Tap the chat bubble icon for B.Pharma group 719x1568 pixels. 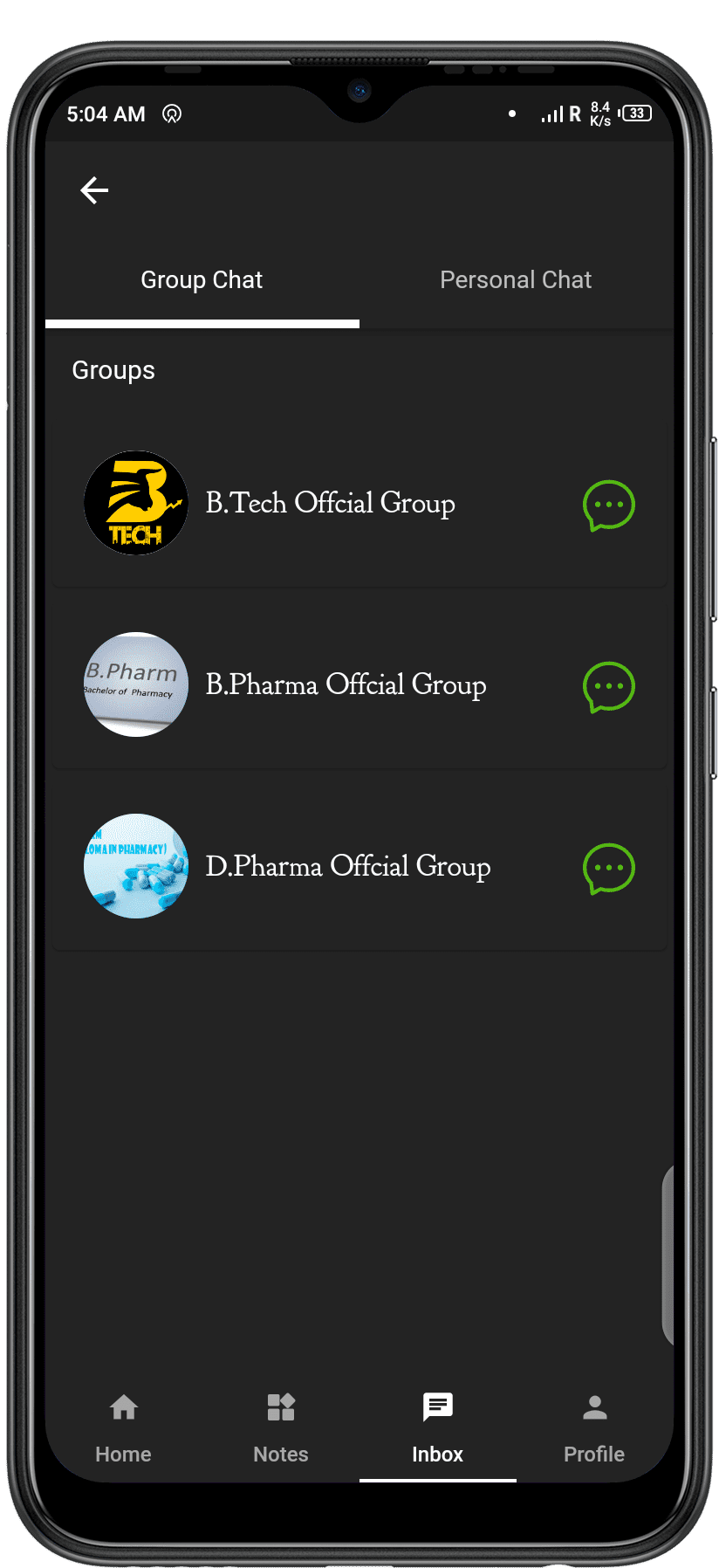608,686
